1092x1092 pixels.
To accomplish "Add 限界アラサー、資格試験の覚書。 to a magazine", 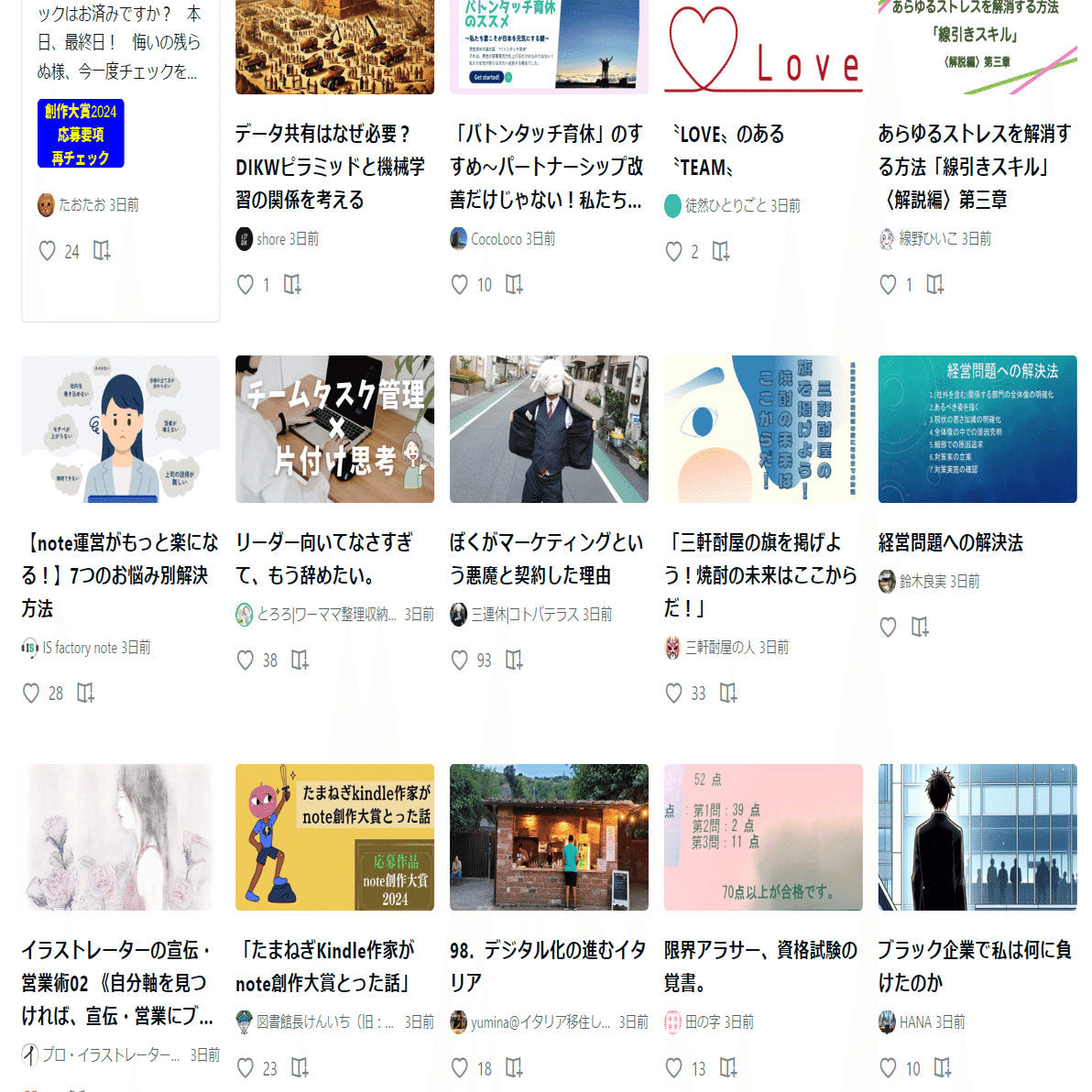I will pos(728,1068).
